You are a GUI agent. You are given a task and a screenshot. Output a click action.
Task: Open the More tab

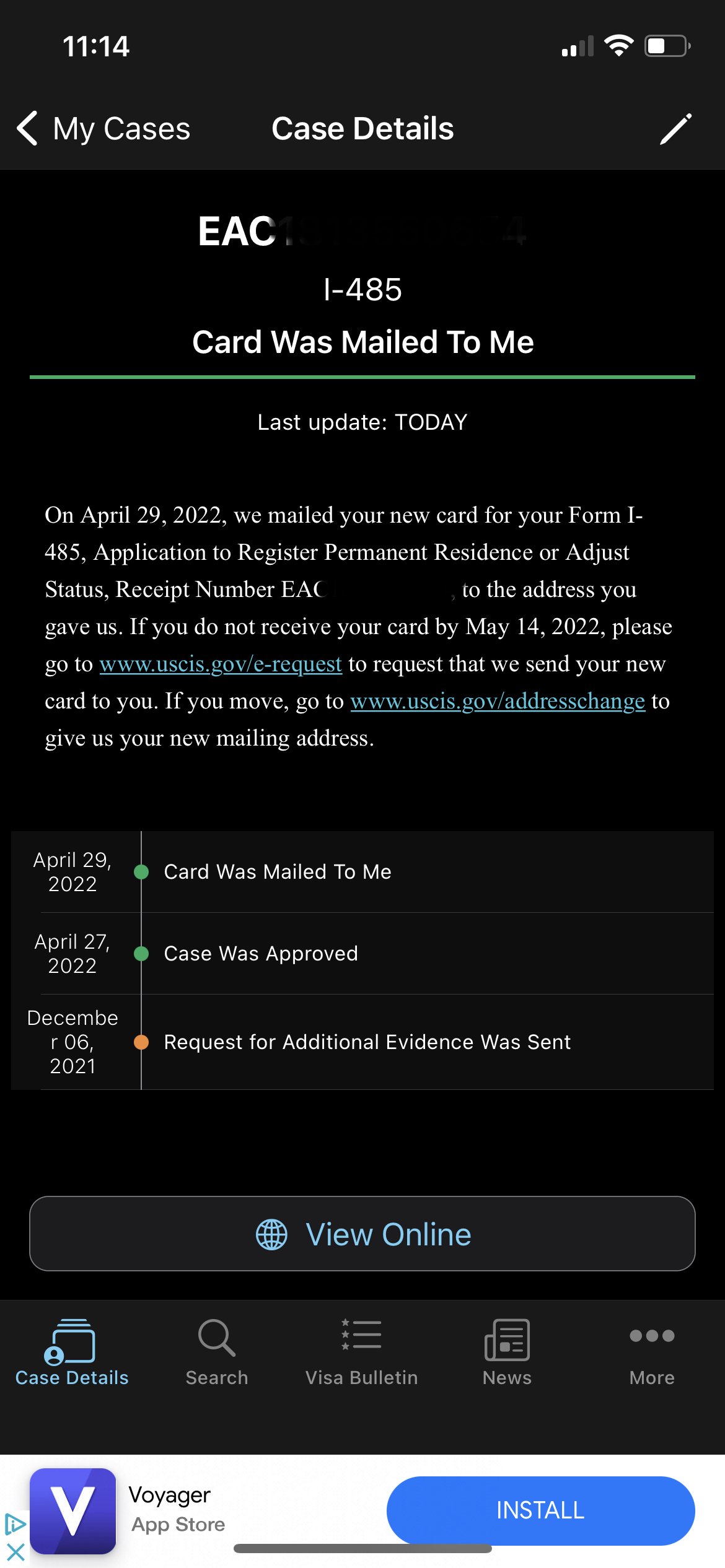click(x=652, y=1352)
